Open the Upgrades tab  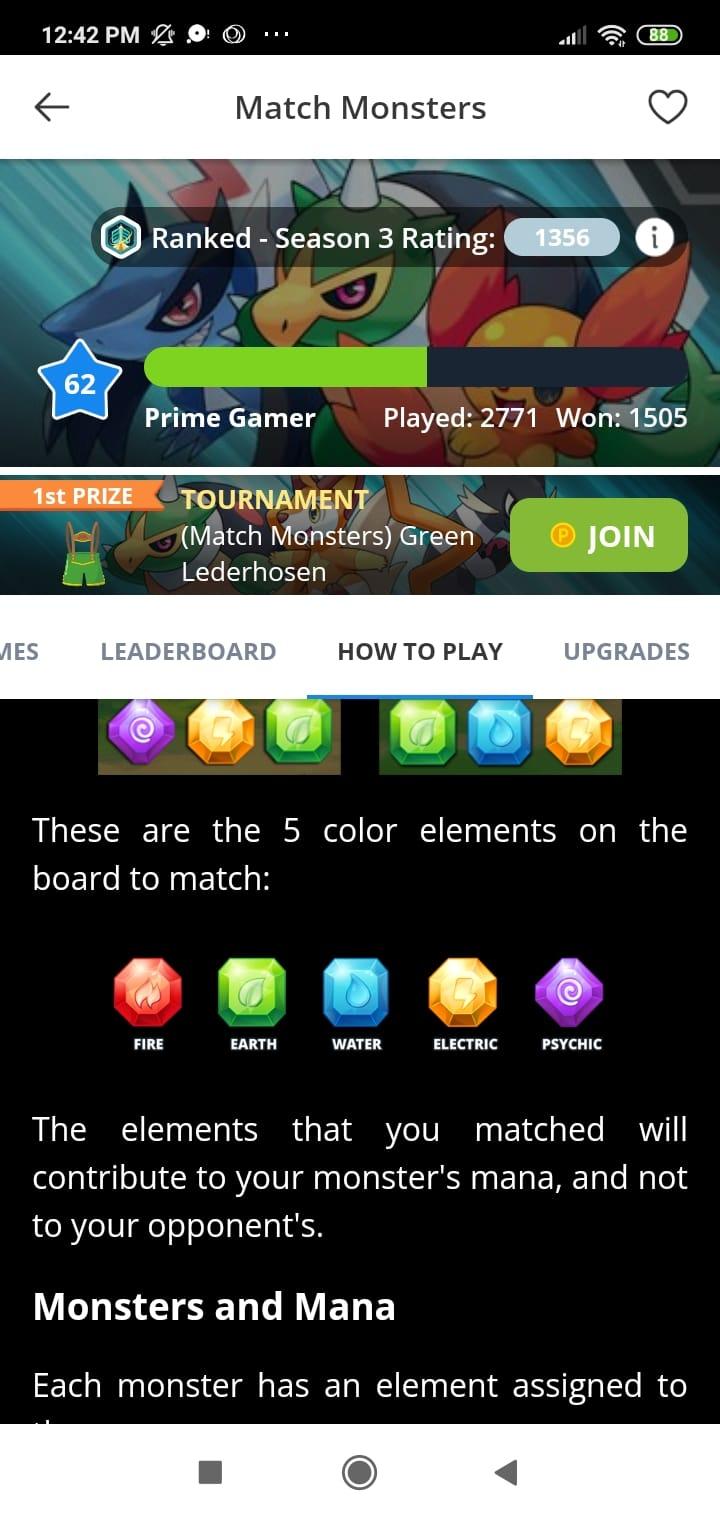626,652
